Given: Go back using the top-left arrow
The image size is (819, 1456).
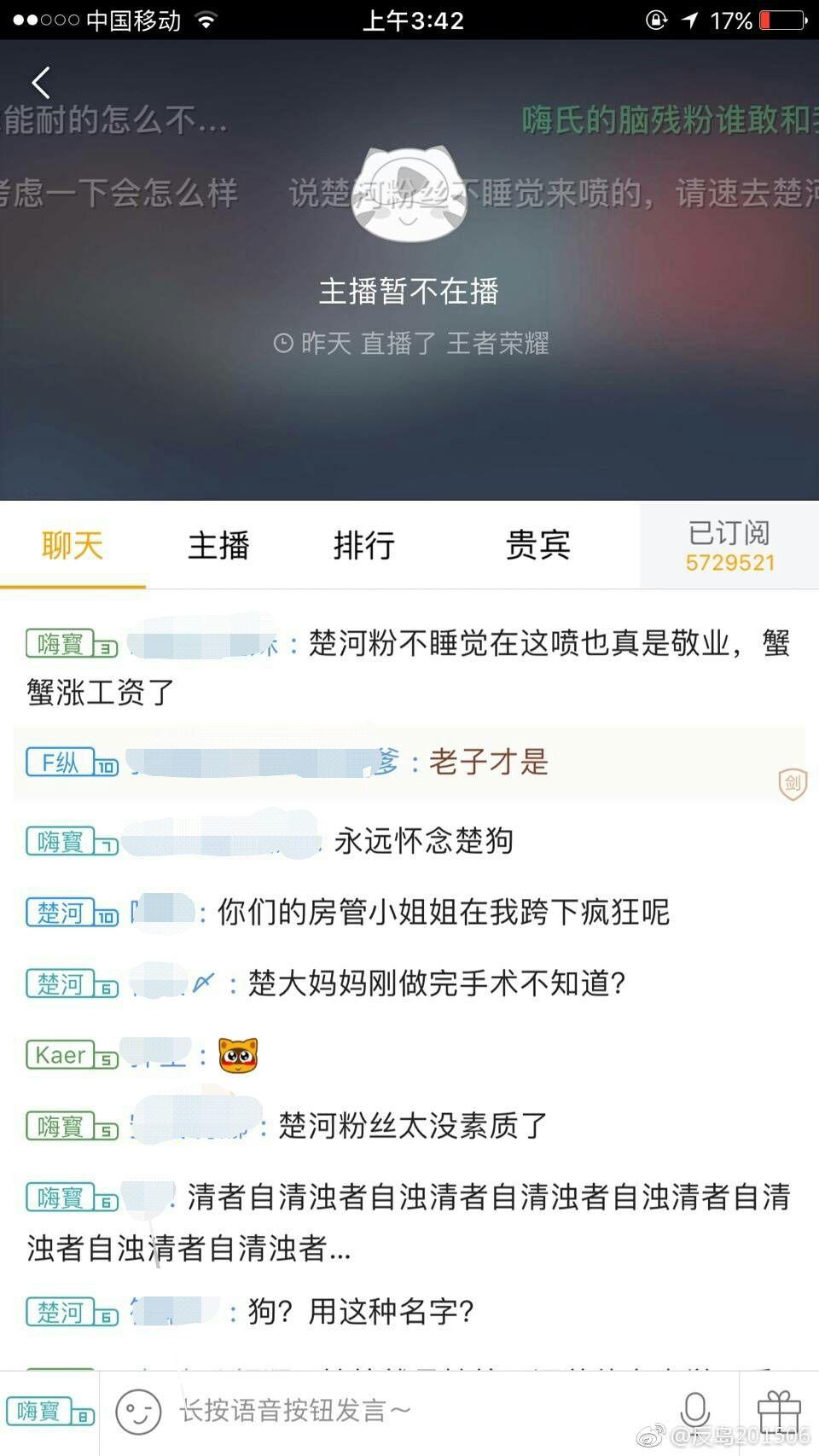Looking at the screenshot, I should pos(41,83).
